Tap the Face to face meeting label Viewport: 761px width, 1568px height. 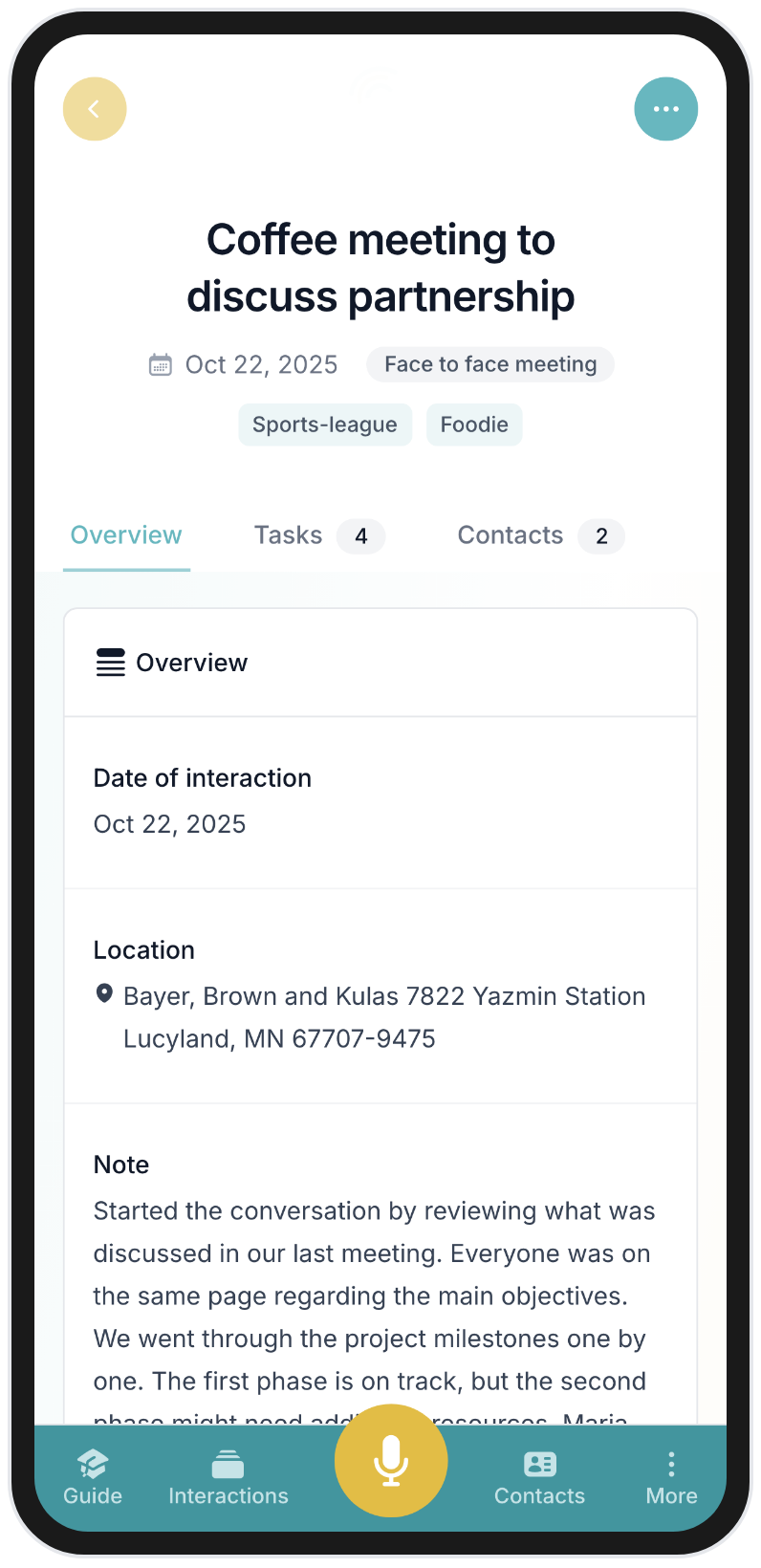click(489, 364)
